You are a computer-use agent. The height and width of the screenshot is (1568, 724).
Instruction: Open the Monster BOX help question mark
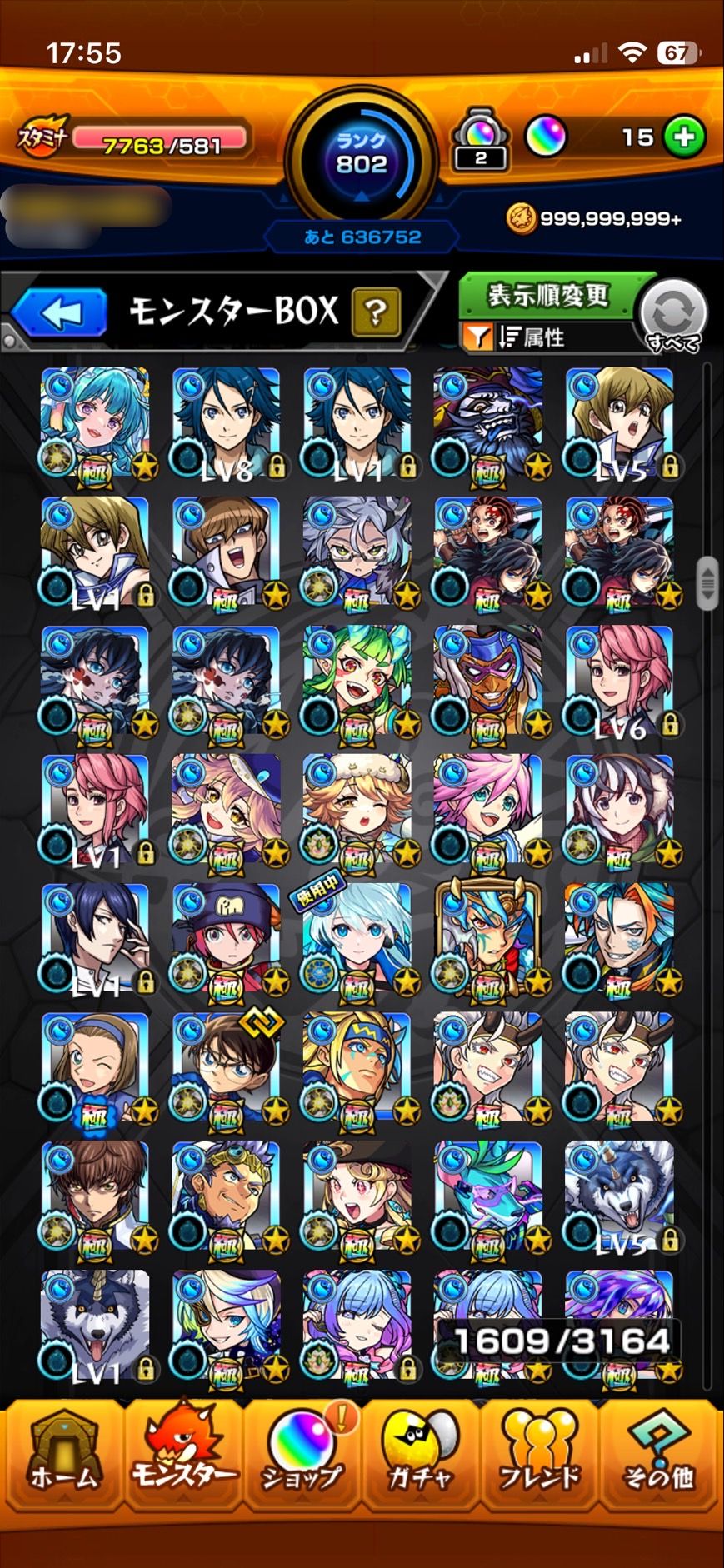(x=375, y=312)
